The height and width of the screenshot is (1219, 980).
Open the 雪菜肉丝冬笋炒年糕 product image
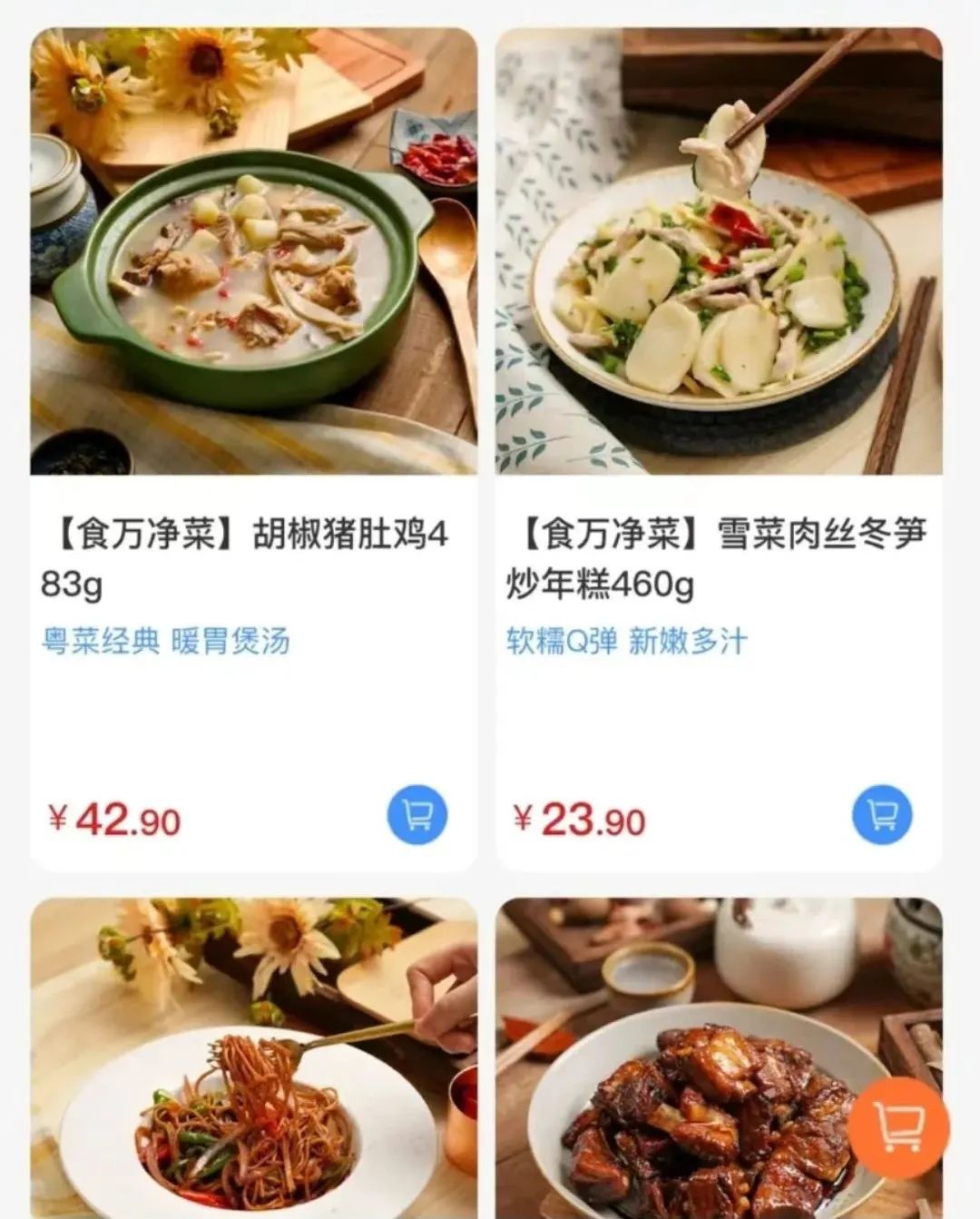point(715,254)
